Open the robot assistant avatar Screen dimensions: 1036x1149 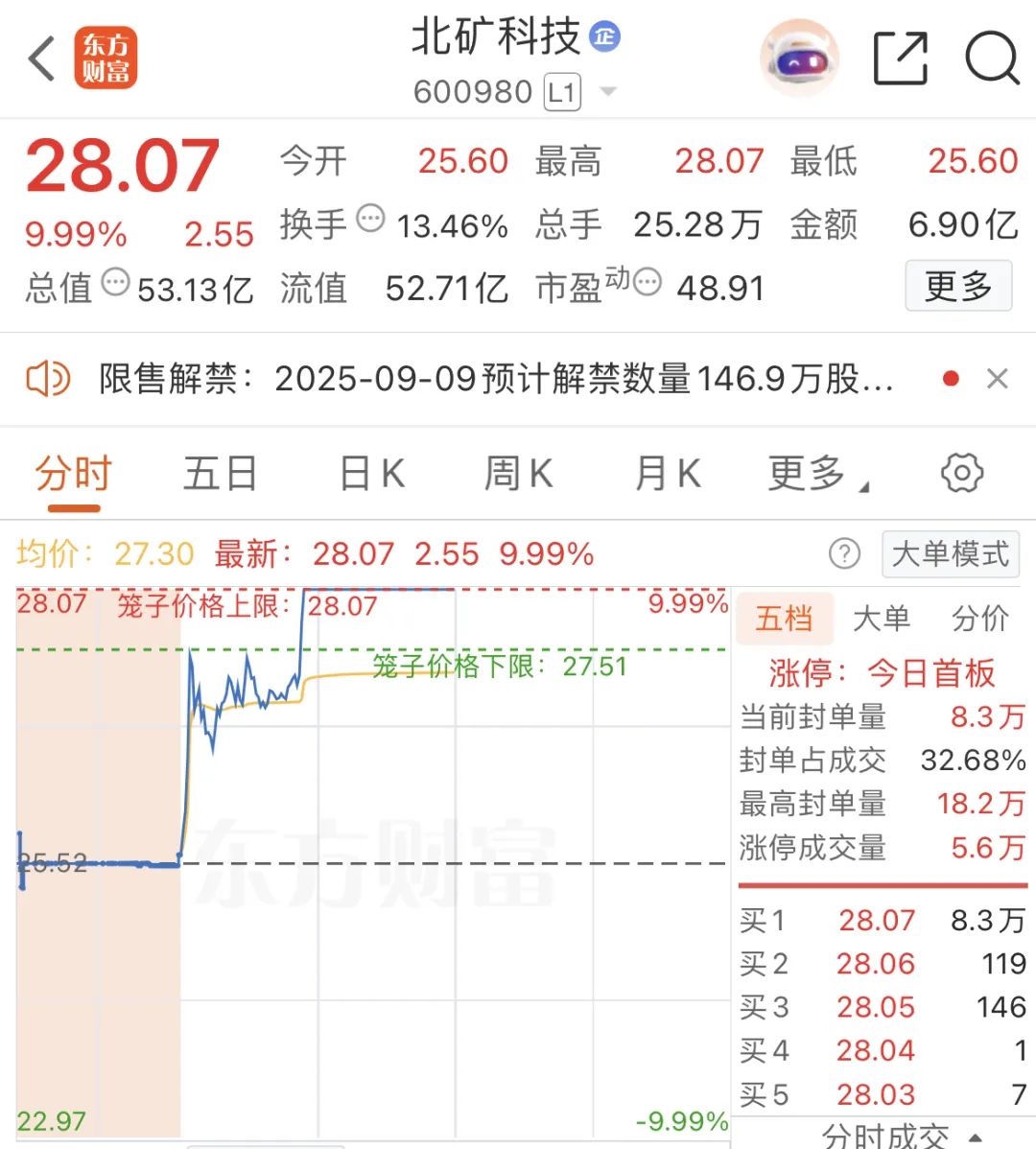tap(799, 59)
